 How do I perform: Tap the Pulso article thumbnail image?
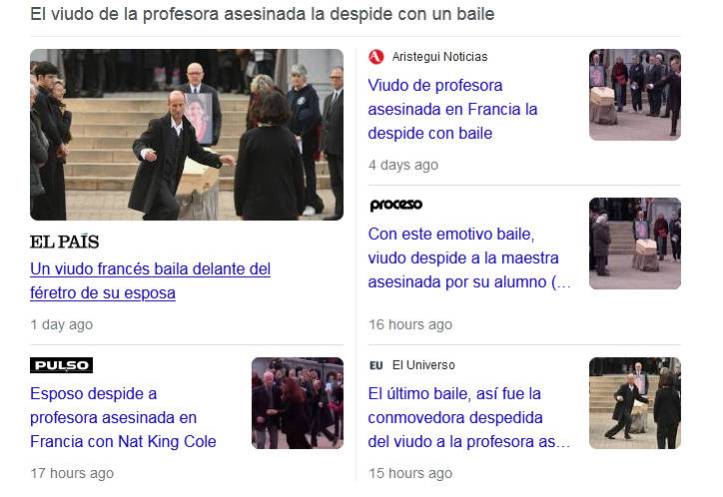click(x=297, y=402)
